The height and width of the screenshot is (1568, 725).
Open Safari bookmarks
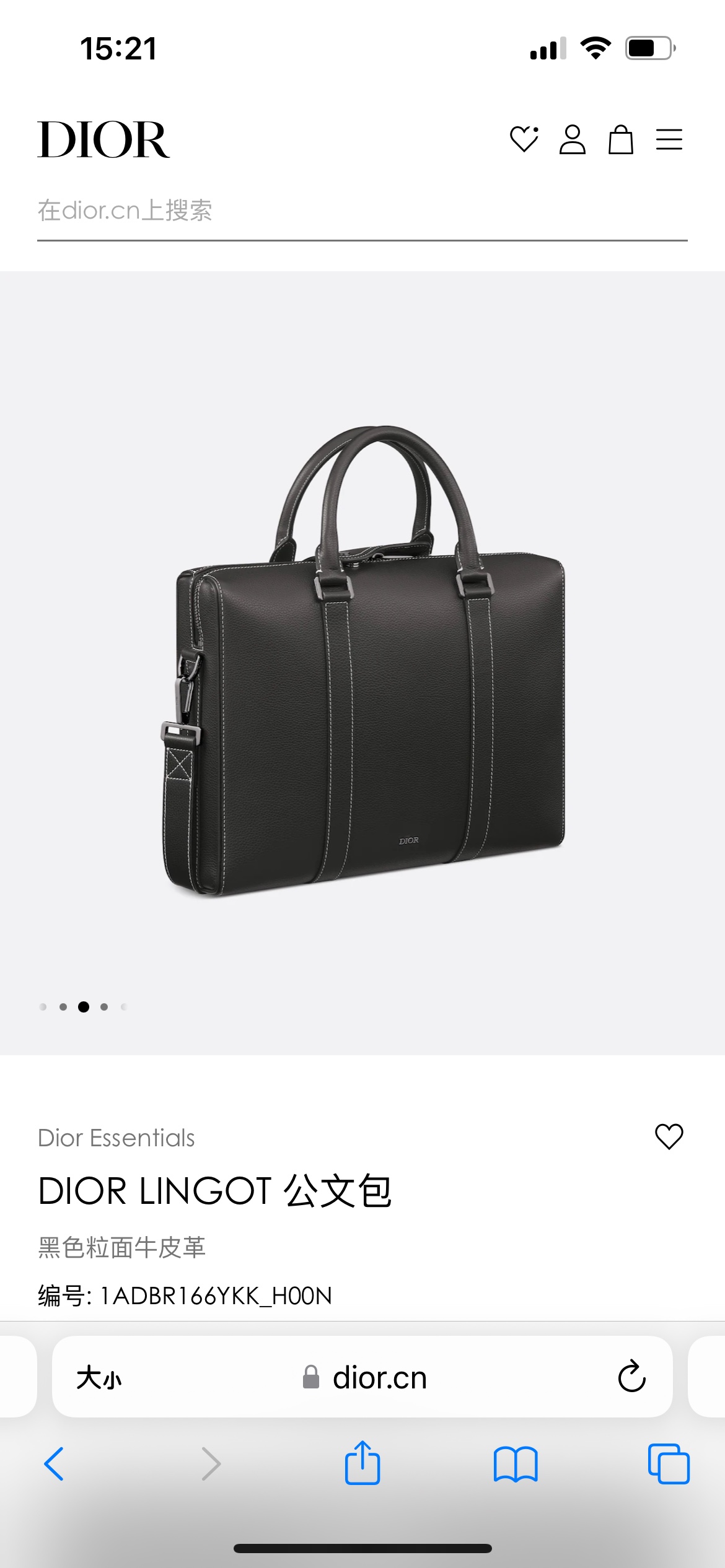(516, 1464)
